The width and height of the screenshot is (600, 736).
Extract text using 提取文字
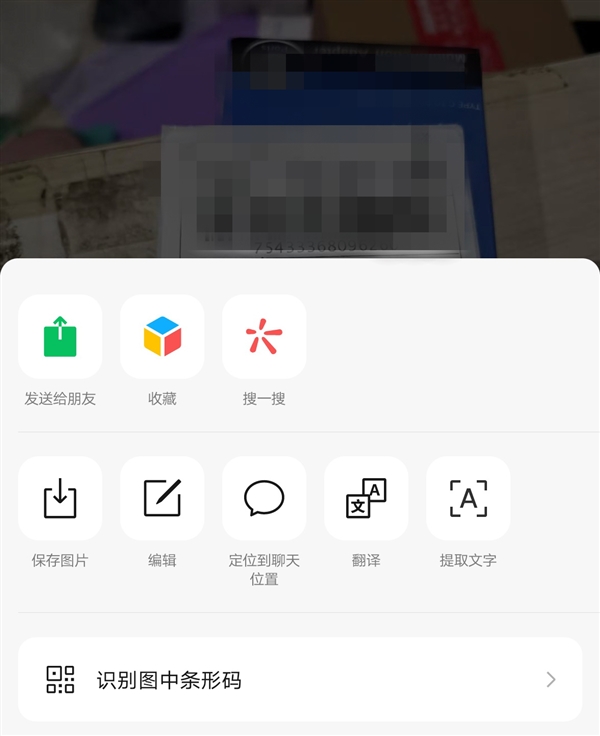click(x=468, y=498)
